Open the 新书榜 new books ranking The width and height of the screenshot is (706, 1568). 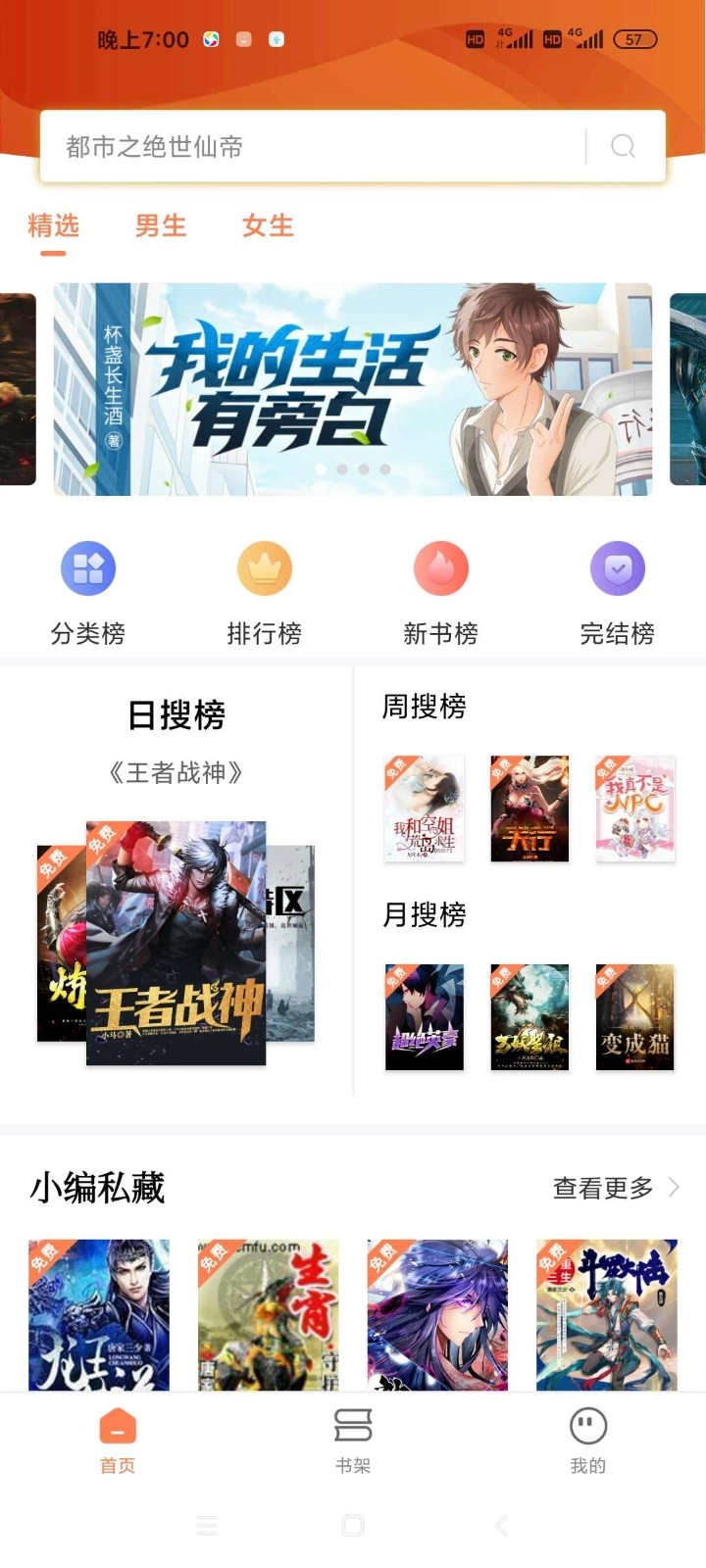[x=440, y=588]
